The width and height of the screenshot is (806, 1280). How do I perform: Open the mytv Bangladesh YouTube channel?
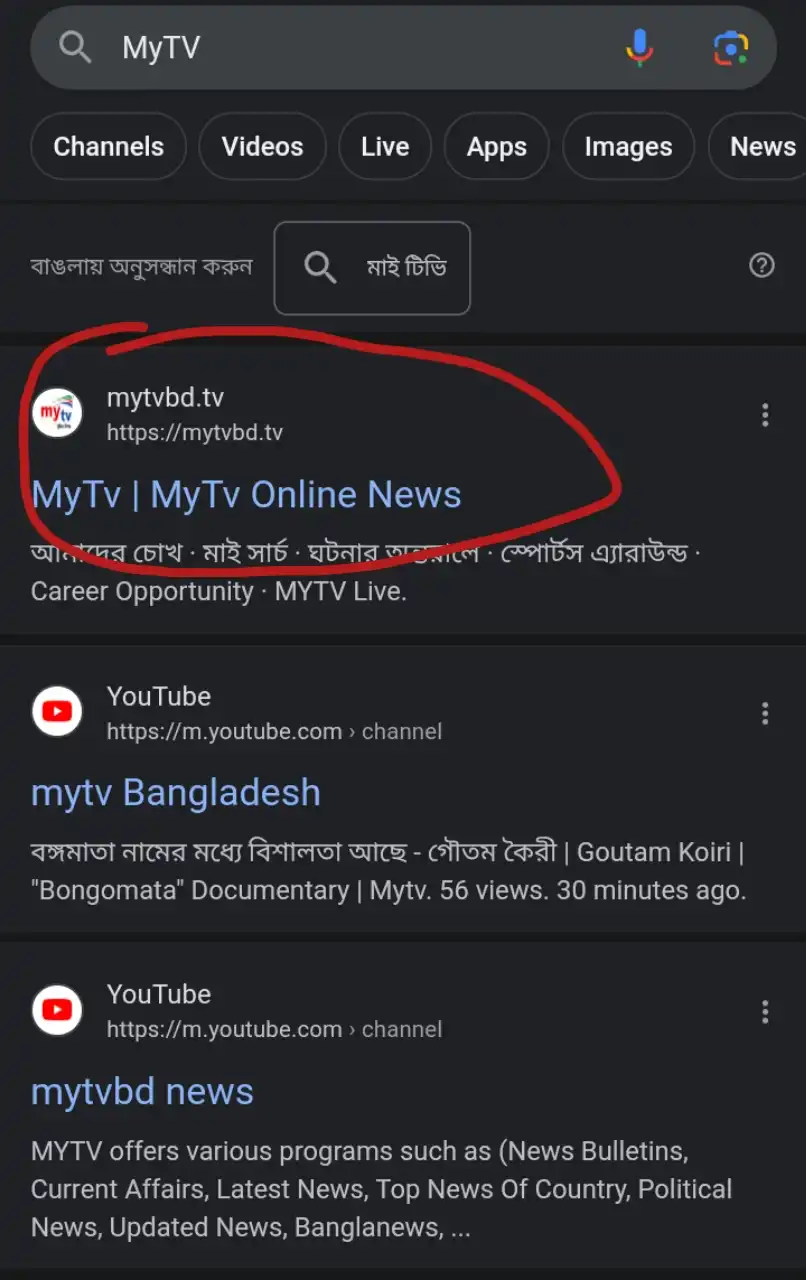click(176, 793)
